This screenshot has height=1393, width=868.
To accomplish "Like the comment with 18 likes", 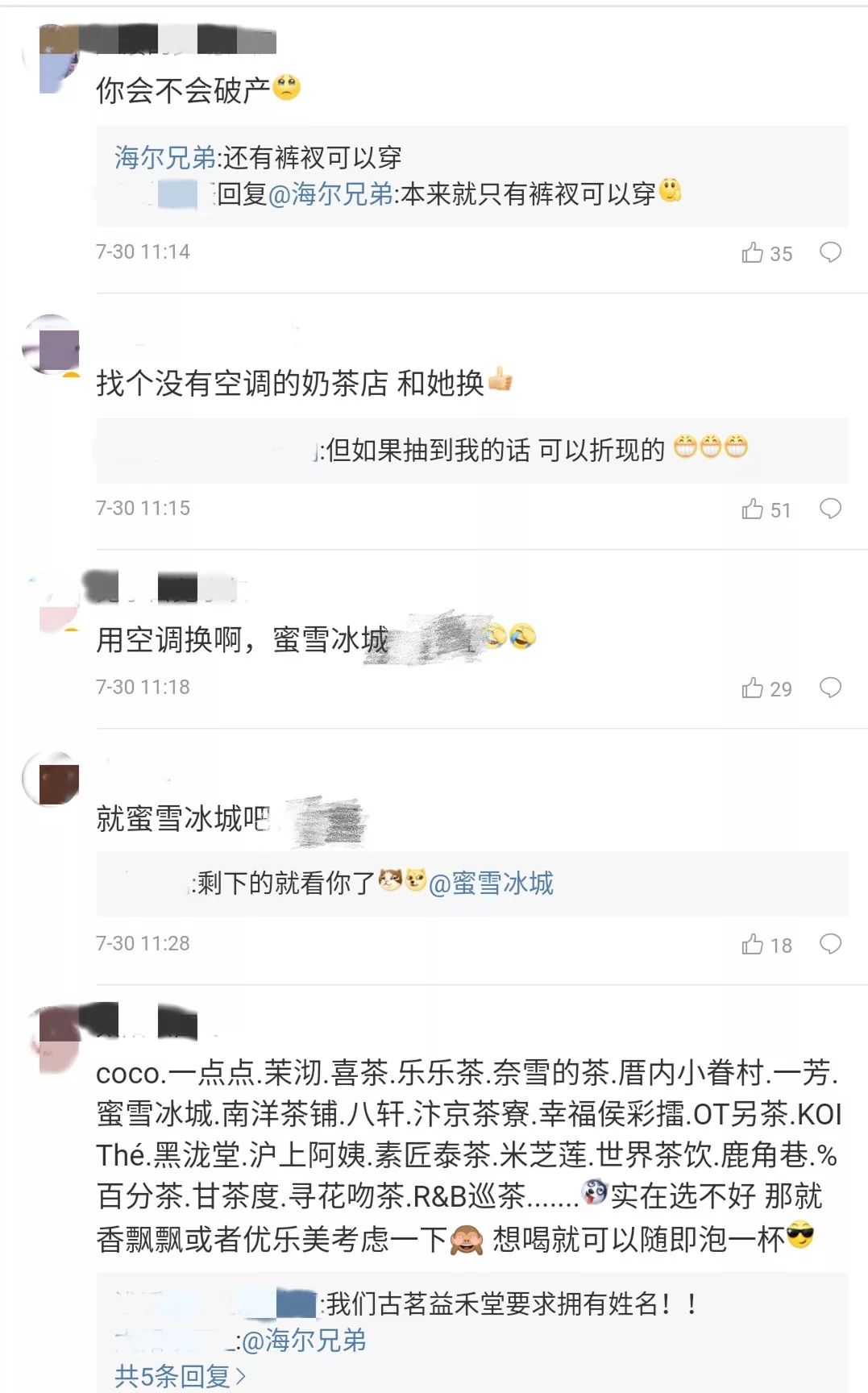I will pos(766,945).
